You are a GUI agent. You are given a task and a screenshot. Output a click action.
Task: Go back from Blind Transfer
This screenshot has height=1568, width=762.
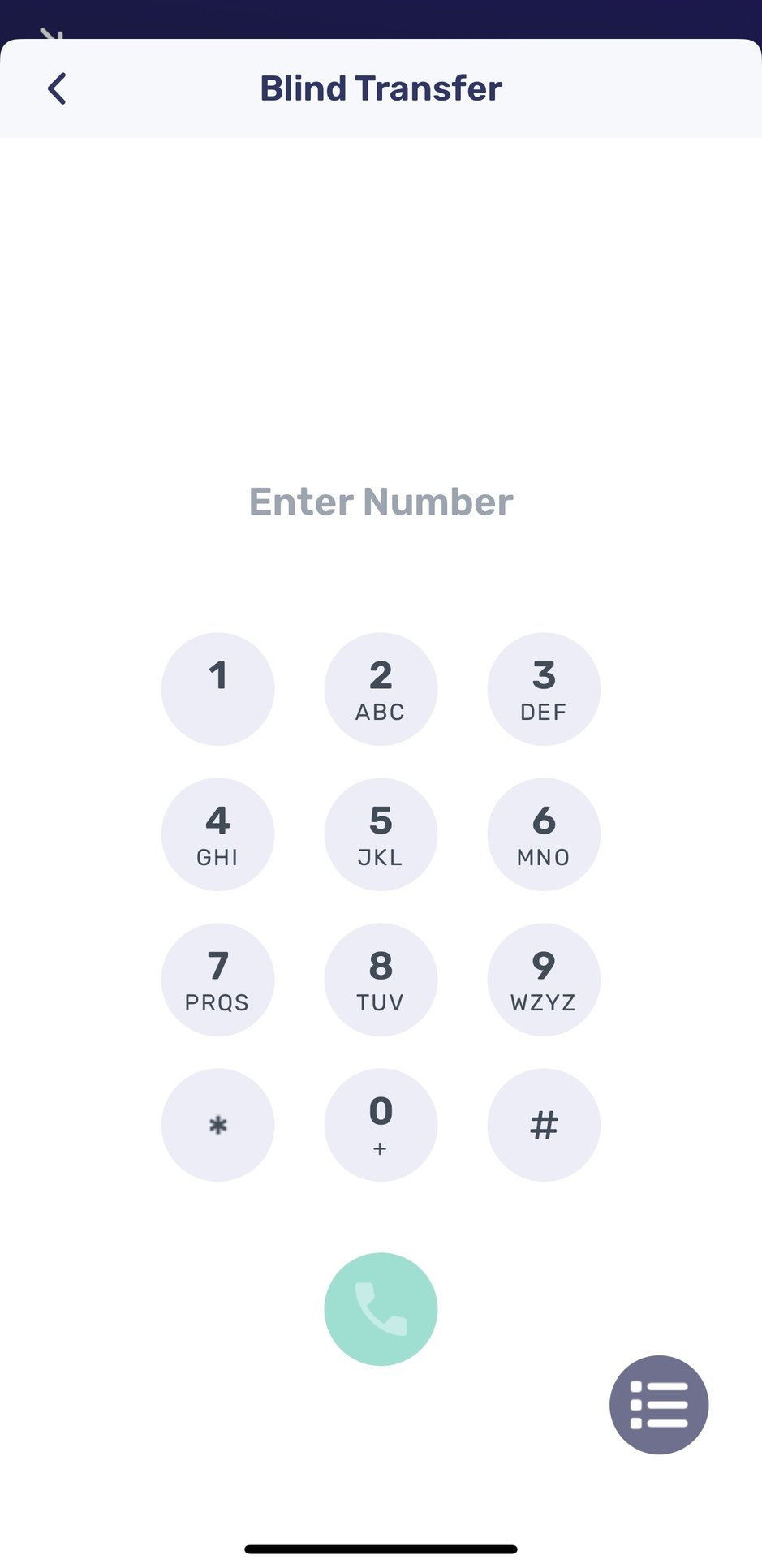(x=57, y=88)
